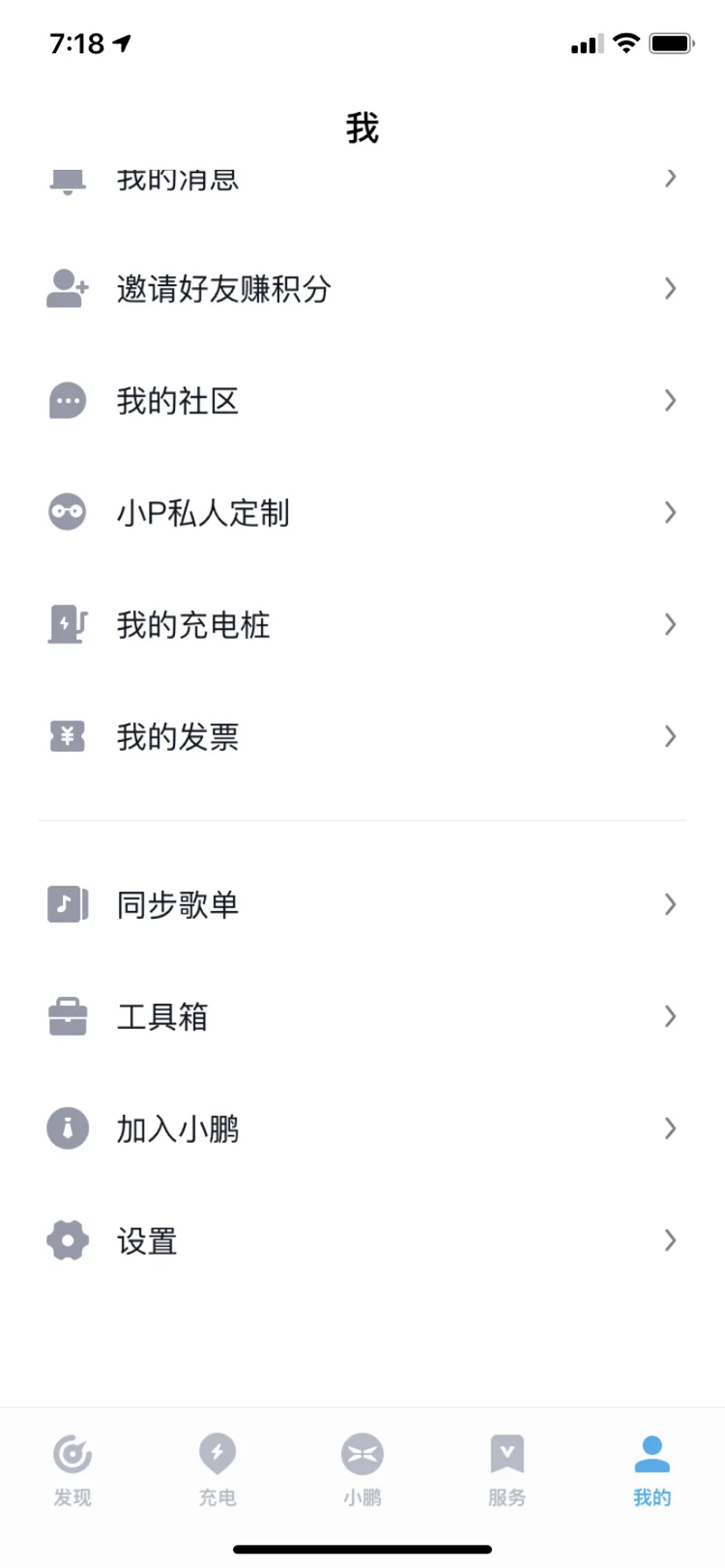Open 我的社区
This screenshot has height=1568, width=725.
pyautogui.click(x=362, y=400)
